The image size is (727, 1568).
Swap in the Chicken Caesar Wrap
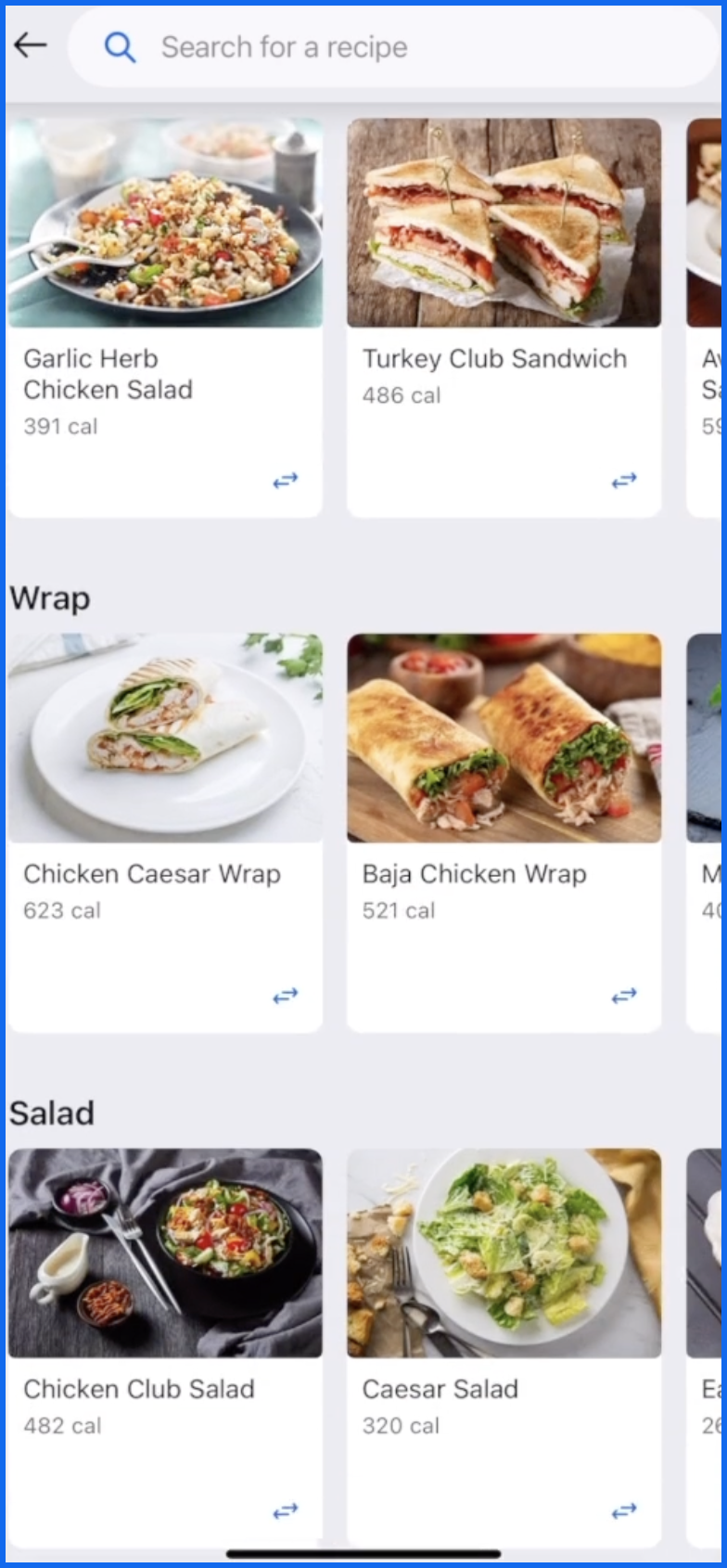tap(286, 996)
